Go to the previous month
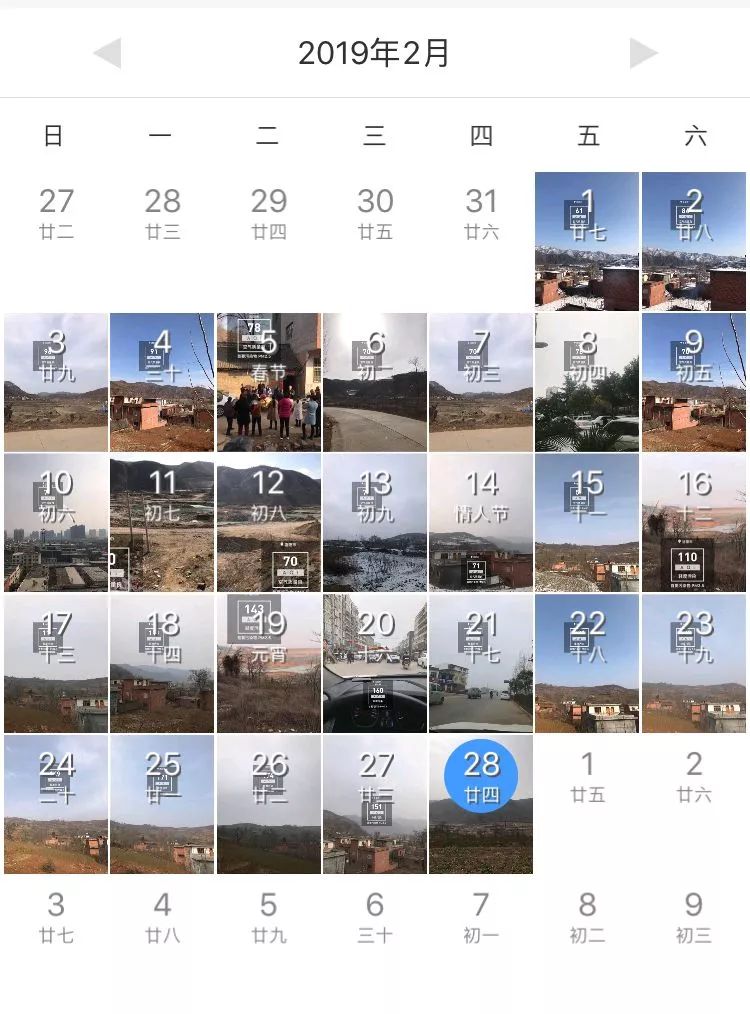Screen dimensions: 750x1014 point(107,53)
